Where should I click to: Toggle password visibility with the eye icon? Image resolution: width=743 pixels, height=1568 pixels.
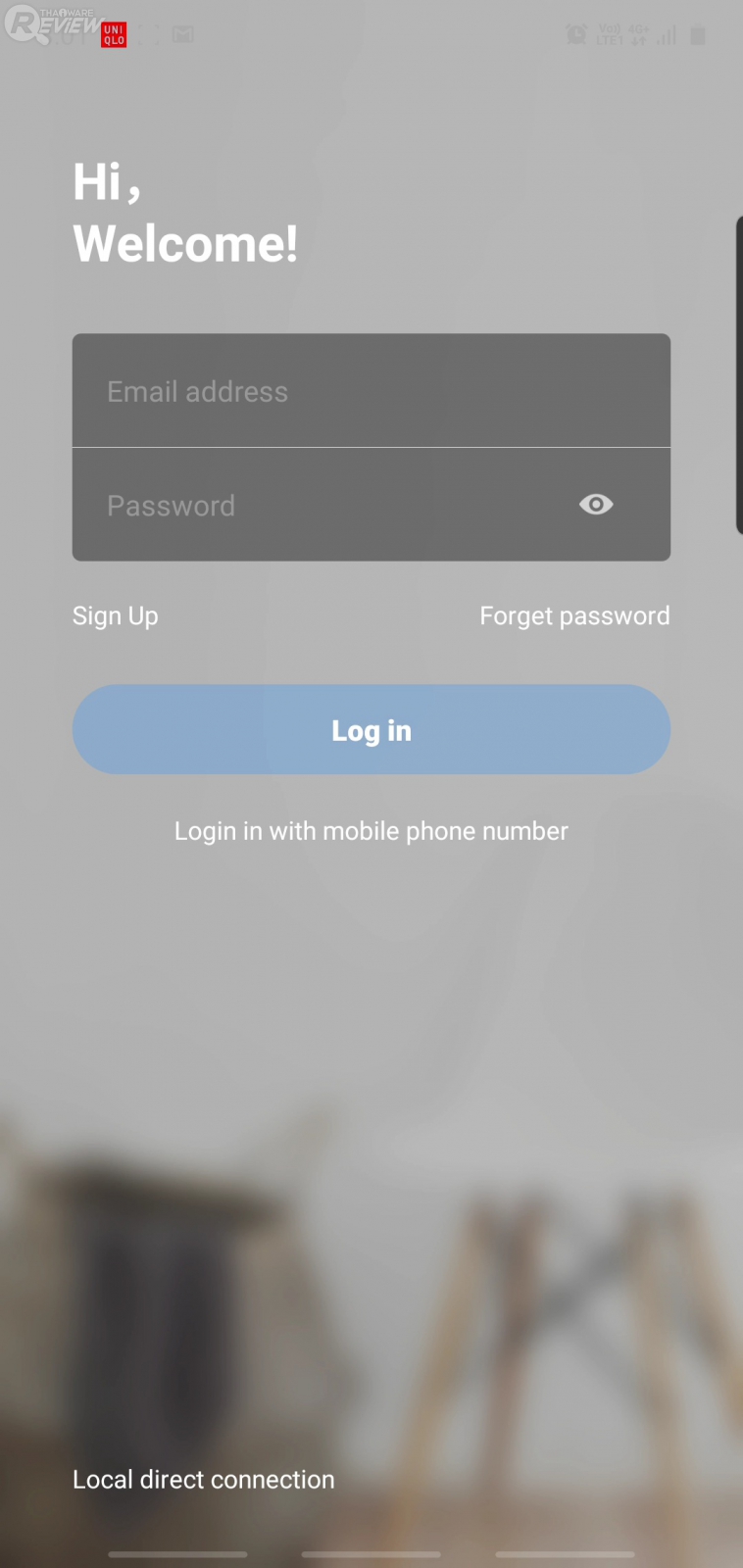596,505
